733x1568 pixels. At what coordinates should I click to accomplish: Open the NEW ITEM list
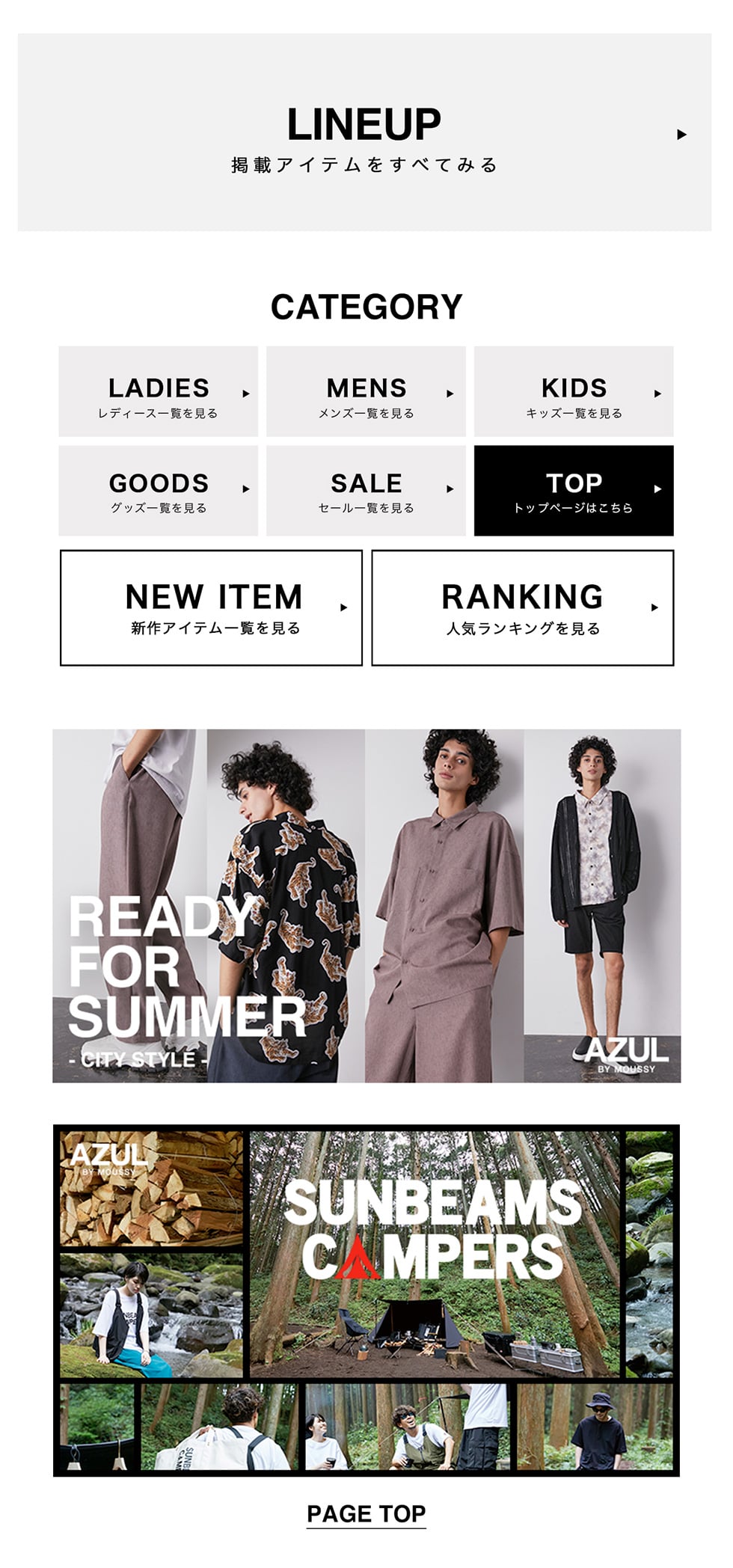coord(212,607)
